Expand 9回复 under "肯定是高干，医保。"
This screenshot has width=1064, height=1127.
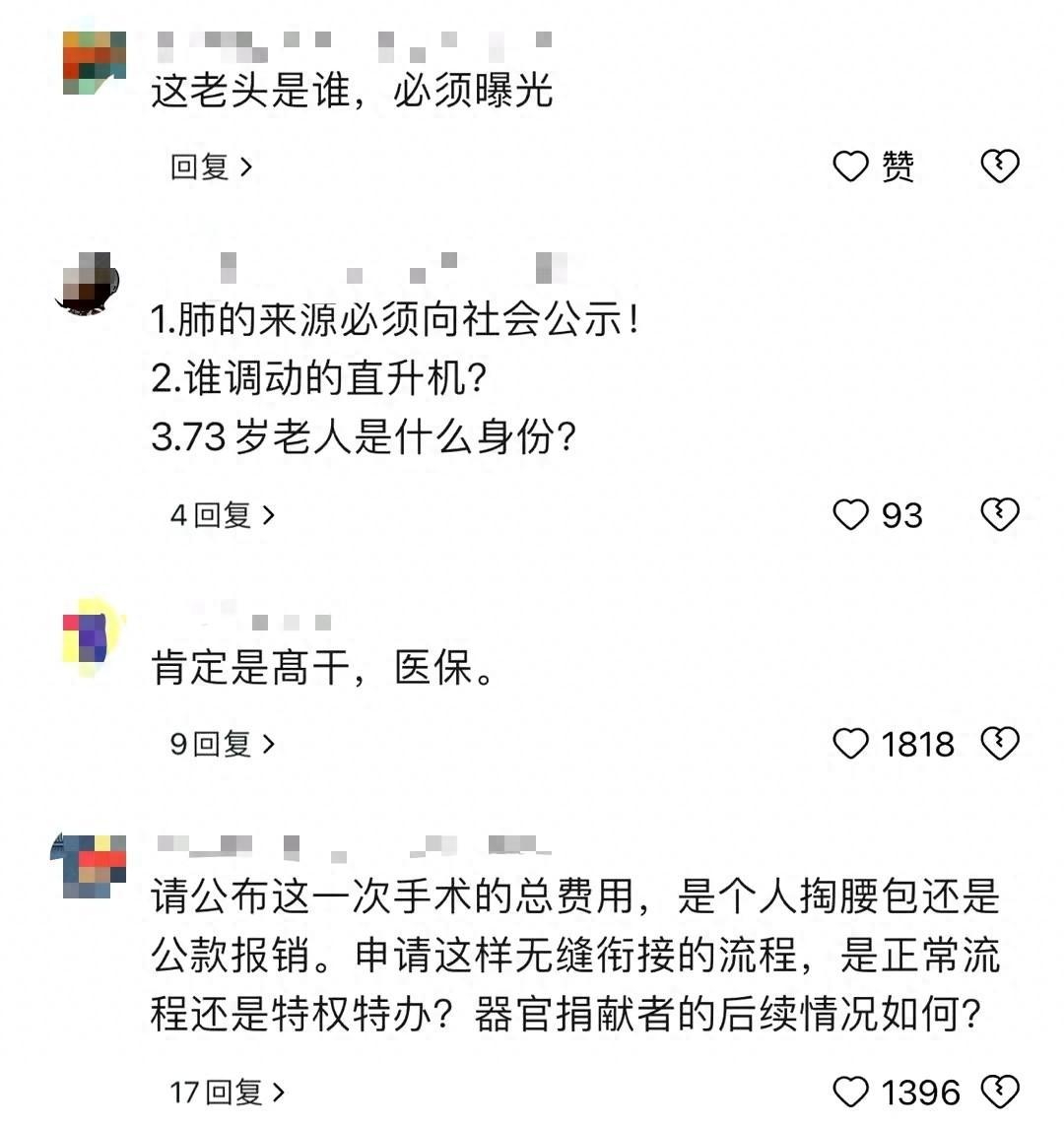coord(222,744)
